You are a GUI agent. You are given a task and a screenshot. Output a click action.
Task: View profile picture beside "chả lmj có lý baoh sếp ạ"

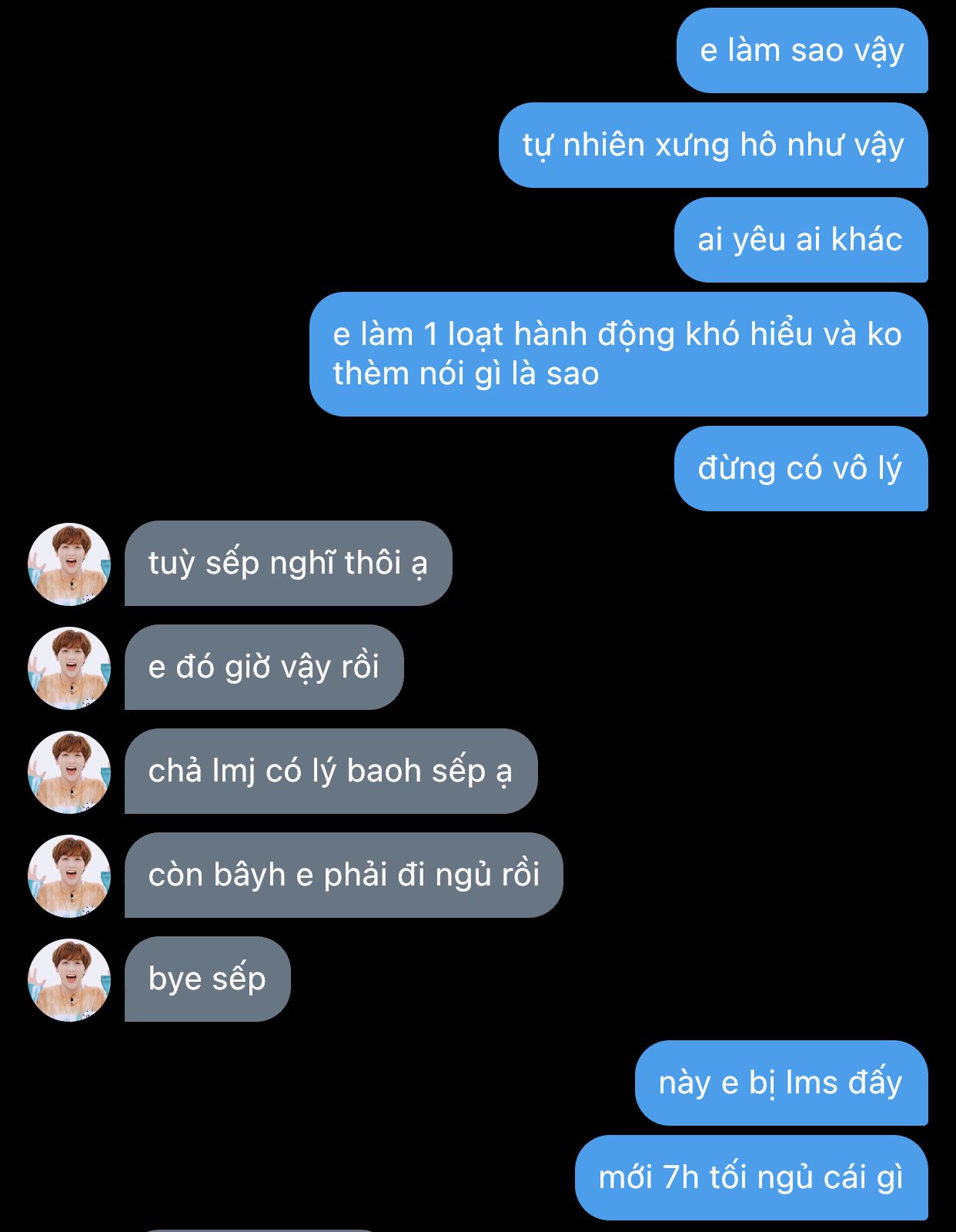69,772
